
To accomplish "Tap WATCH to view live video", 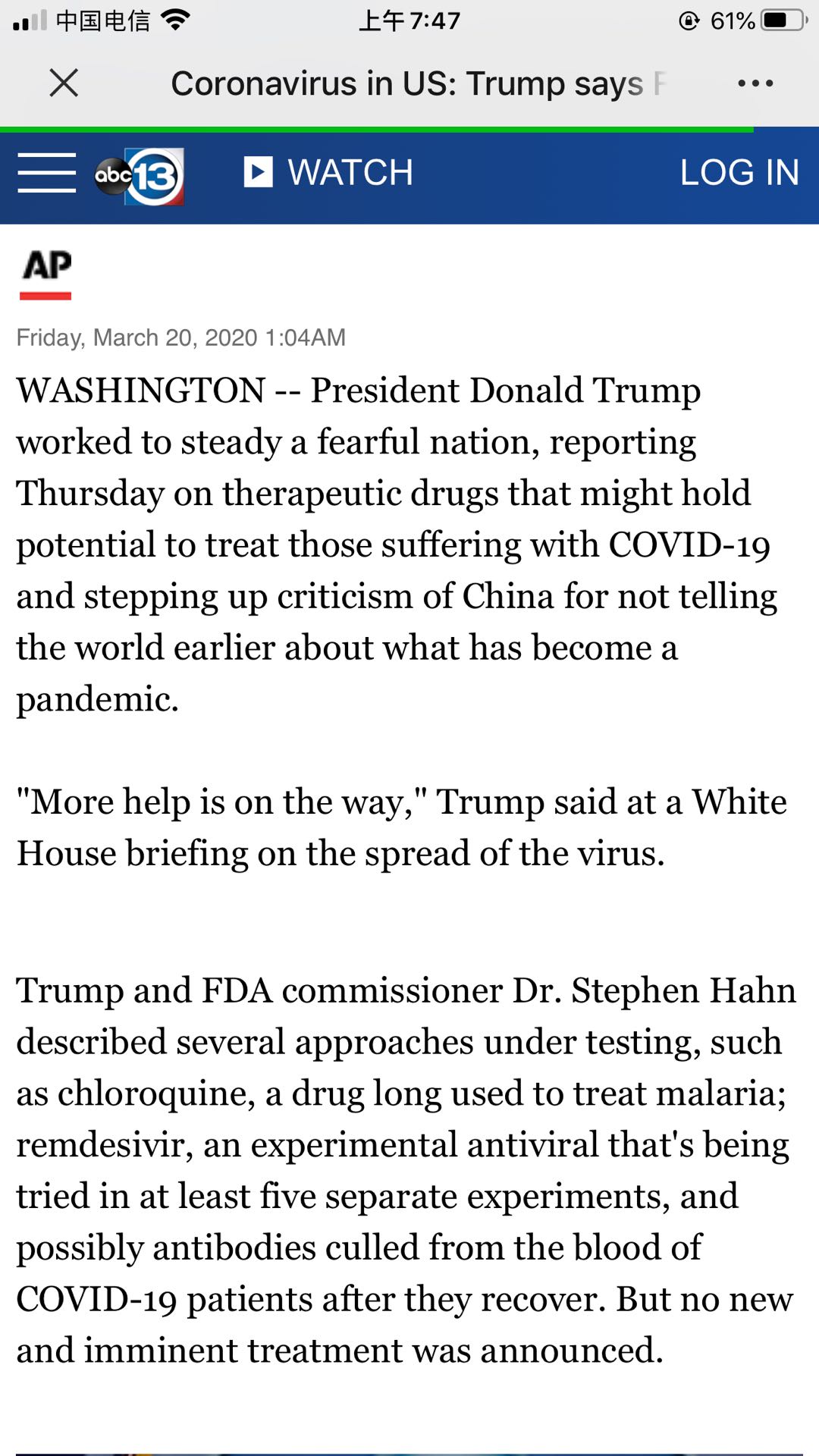I will [328, 173].
